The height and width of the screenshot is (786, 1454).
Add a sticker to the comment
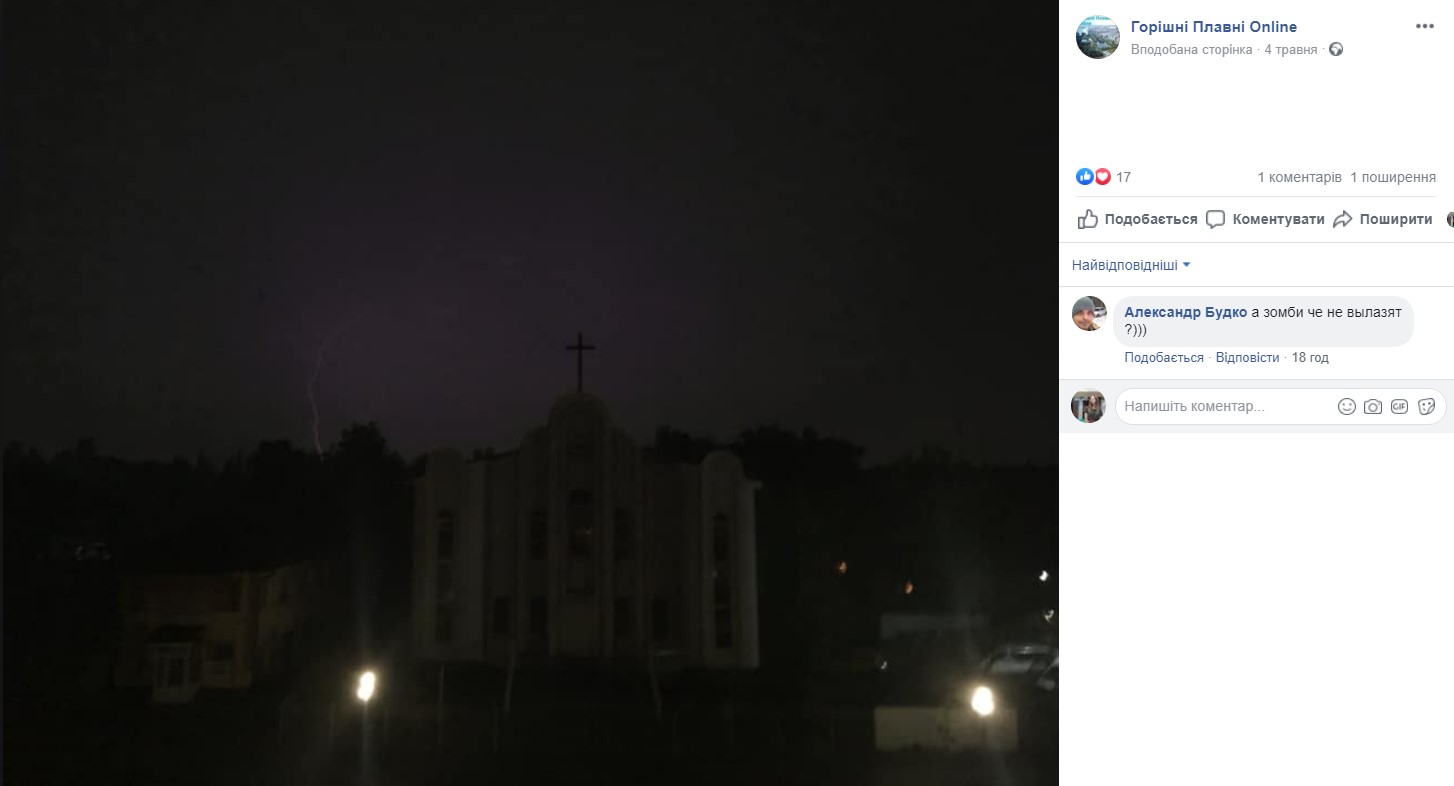pyautogui.click(x=1426, y=406)
